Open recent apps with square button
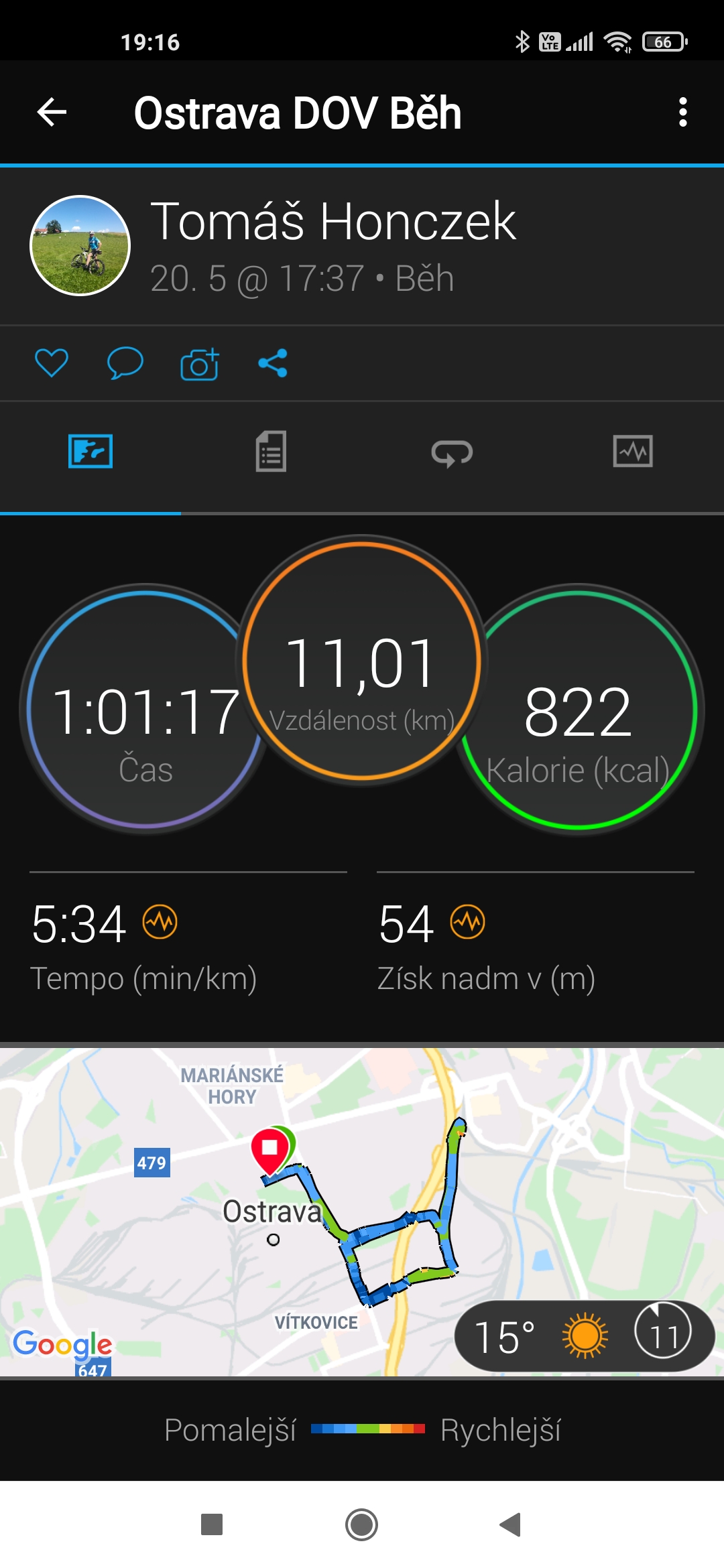Image resolution: width=724 pixels, height=1568 pixels. coord(212,1524)
